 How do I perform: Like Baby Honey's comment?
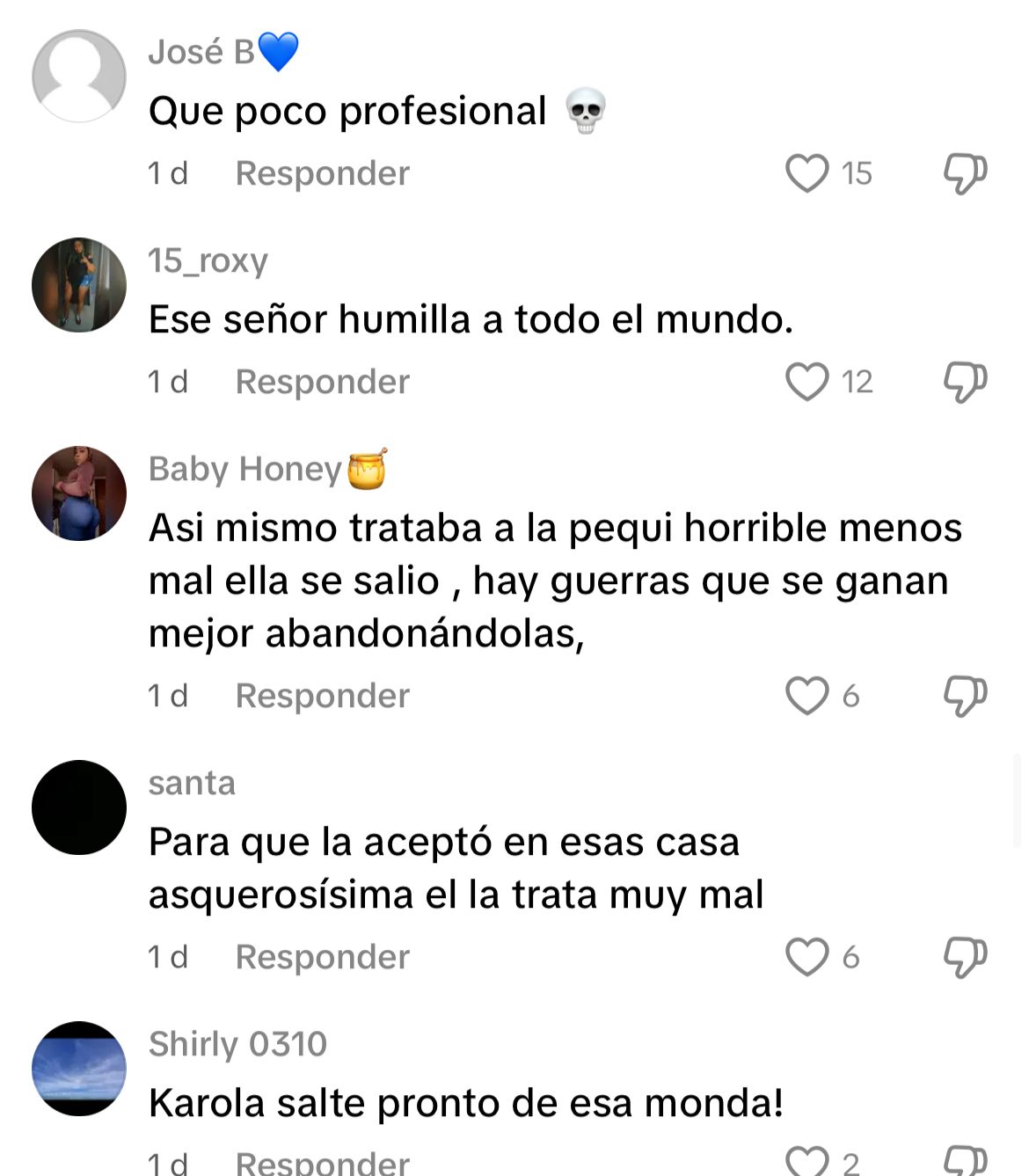click(x=806, y=696)
